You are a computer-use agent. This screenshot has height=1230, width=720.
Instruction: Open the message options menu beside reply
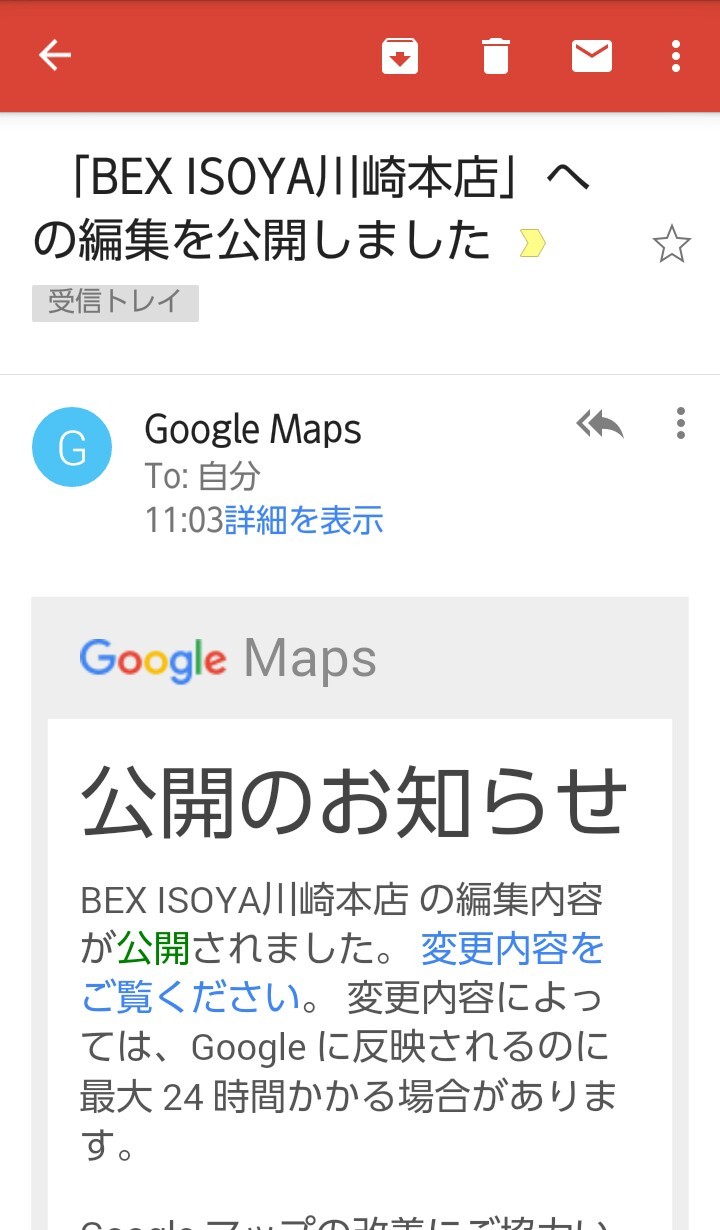click(680, 424)
